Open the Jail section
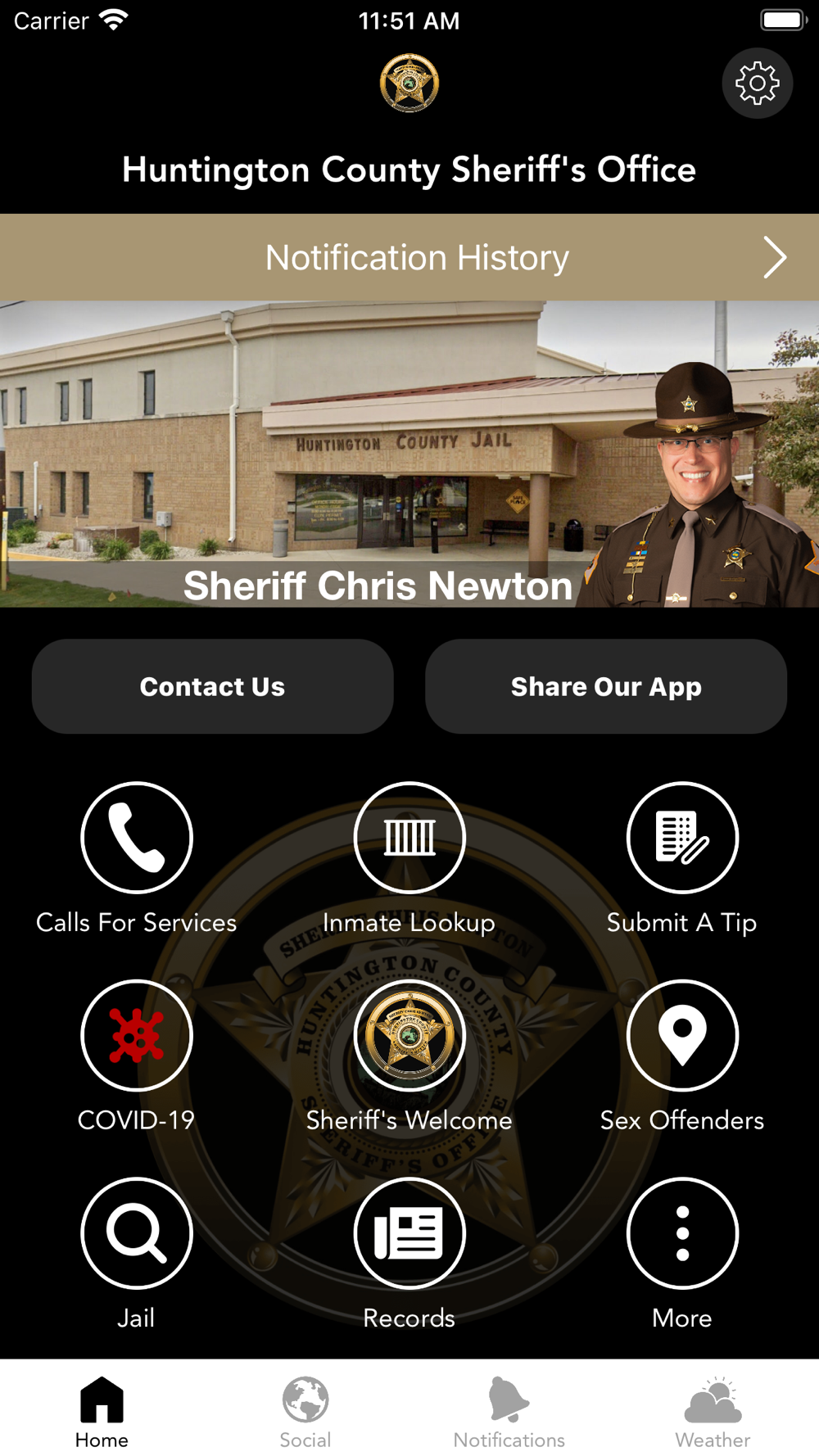Viewport: 819px width, 1456px height. click(x=137, y=1233)
